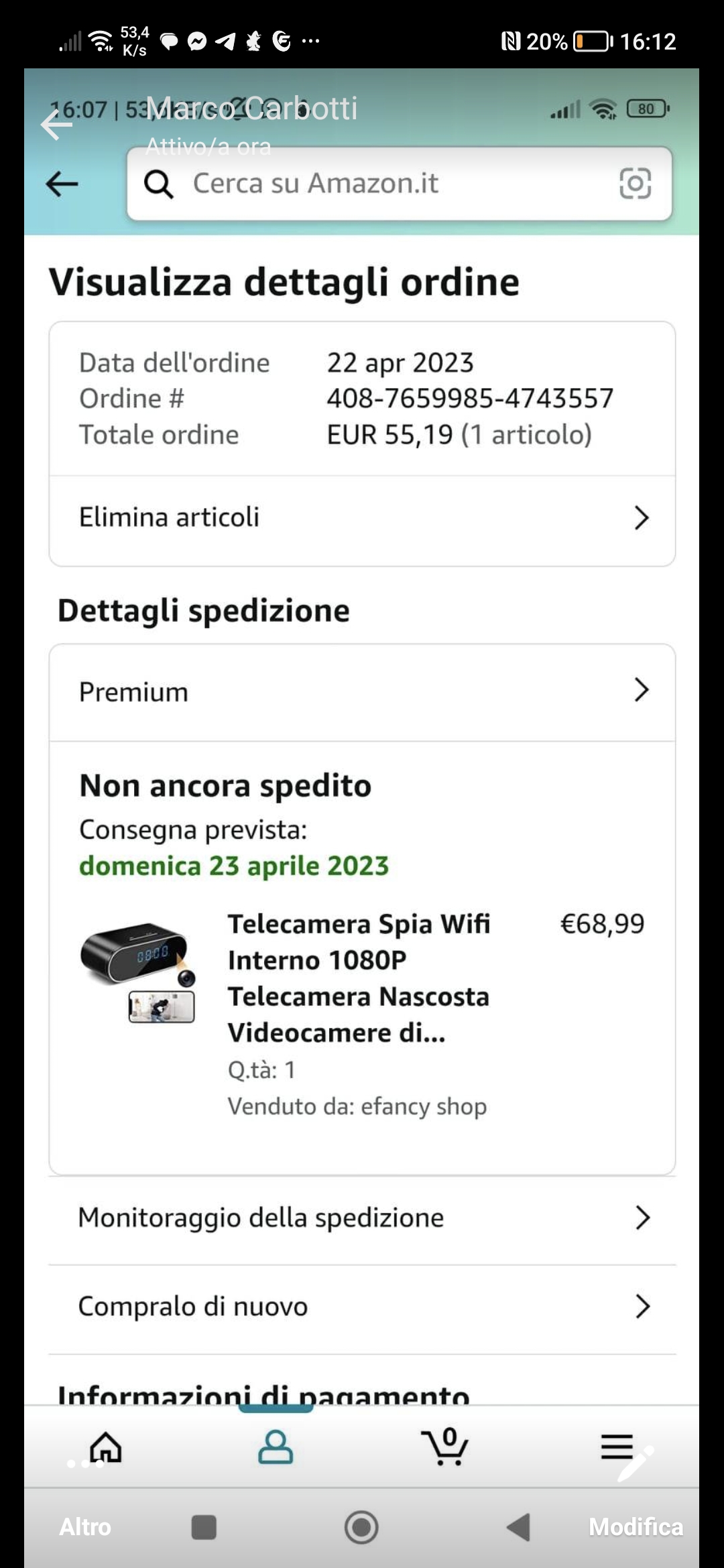Image resolution: width=724 pixels, height=1568 pixels.
Task: Open recent apps with the square button
Action: (204, 1528)
